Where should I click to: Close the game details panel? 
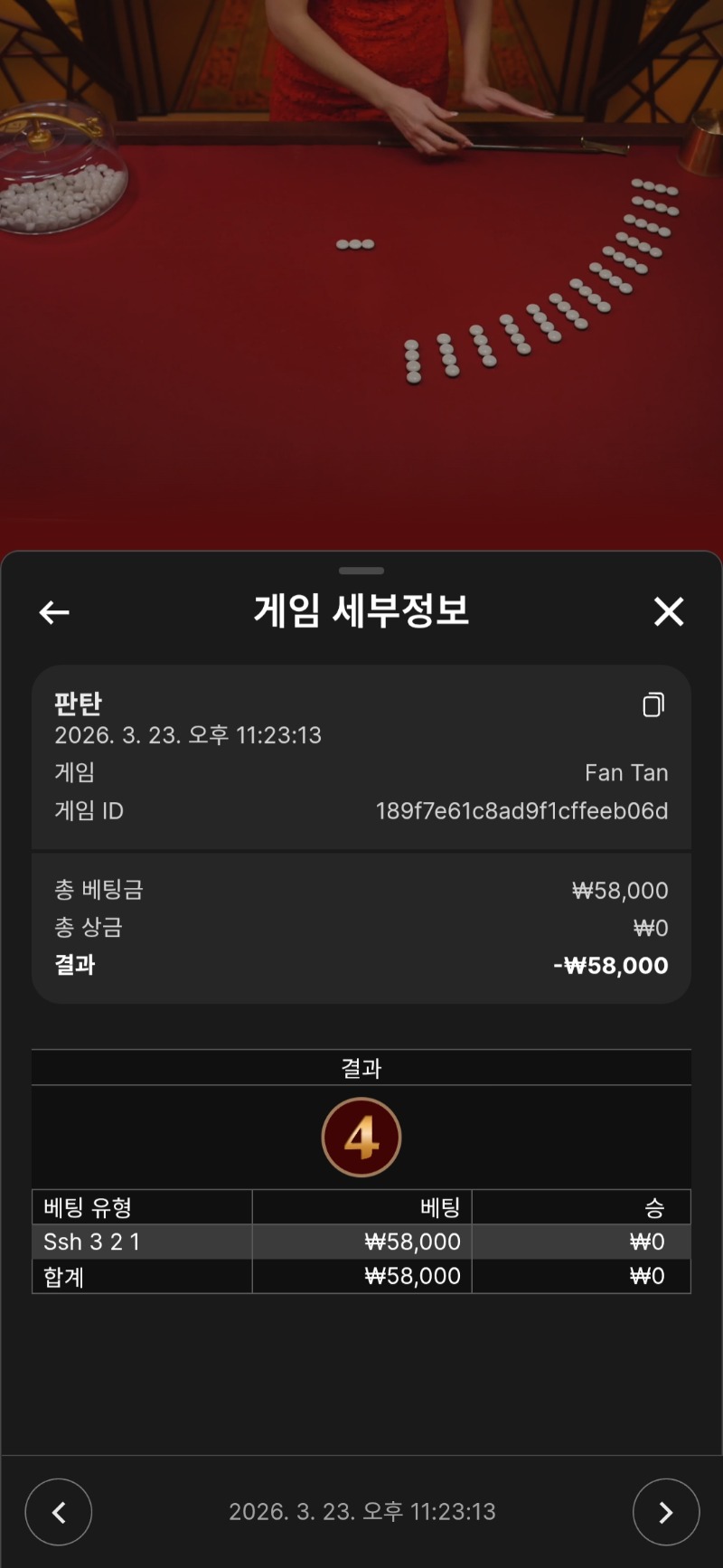point(669,612)
